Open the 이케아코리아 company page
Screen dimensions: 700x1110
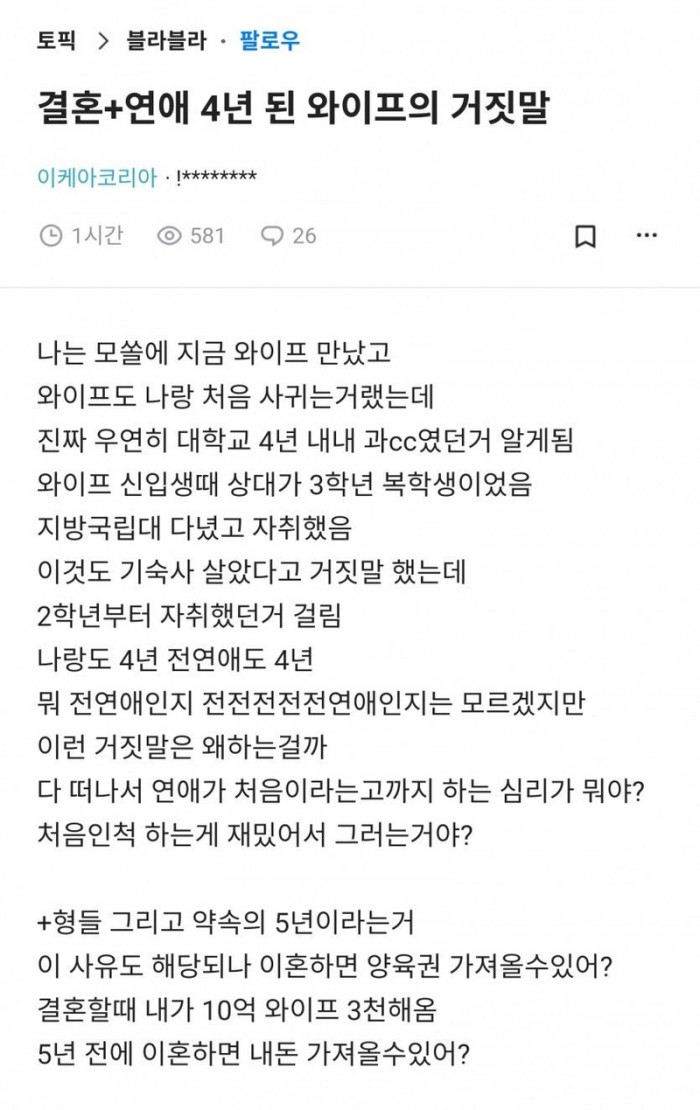click(x=97, y=178)
